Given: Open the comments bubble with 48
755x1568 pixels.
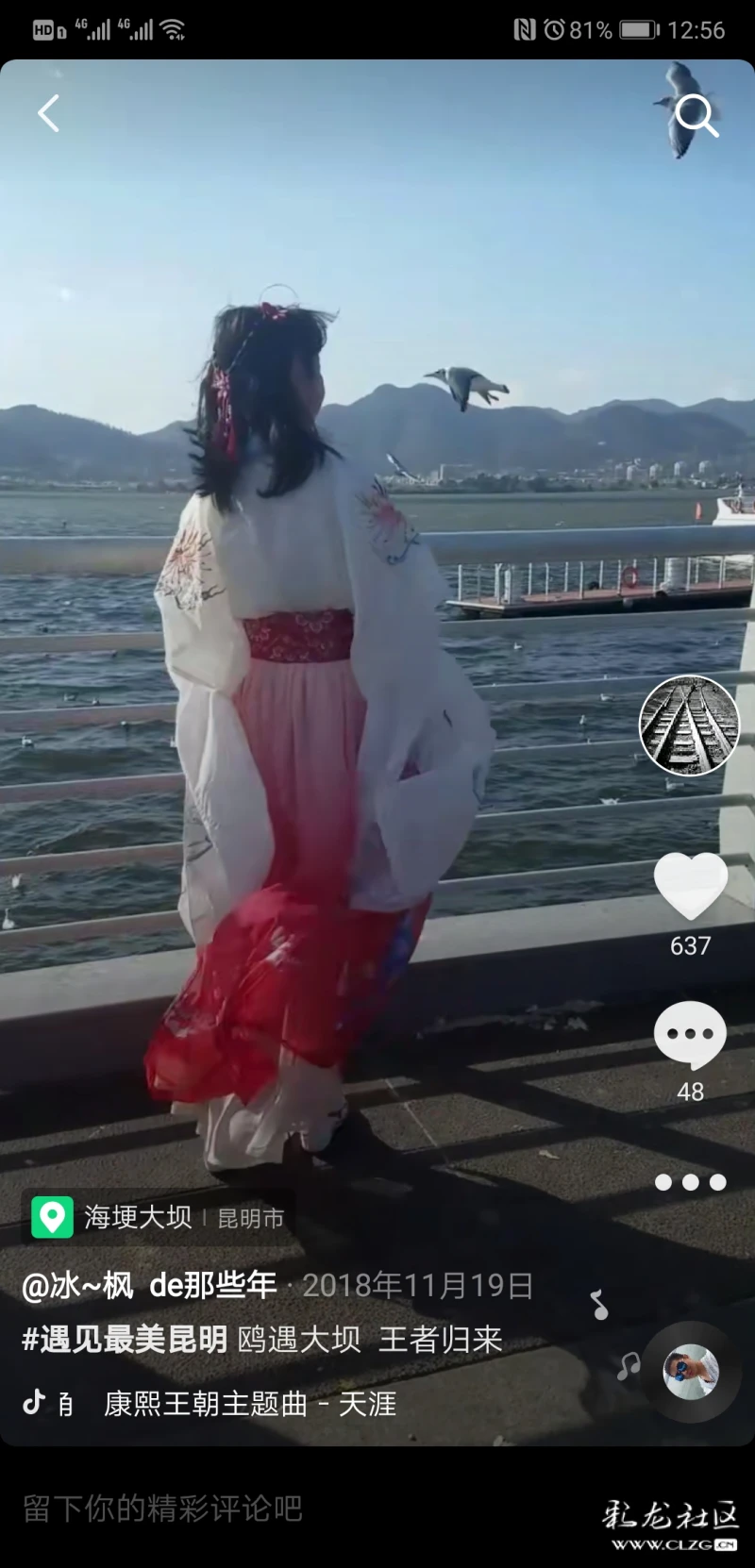Looking at the screenshot, I should (x=690, y=1035).
